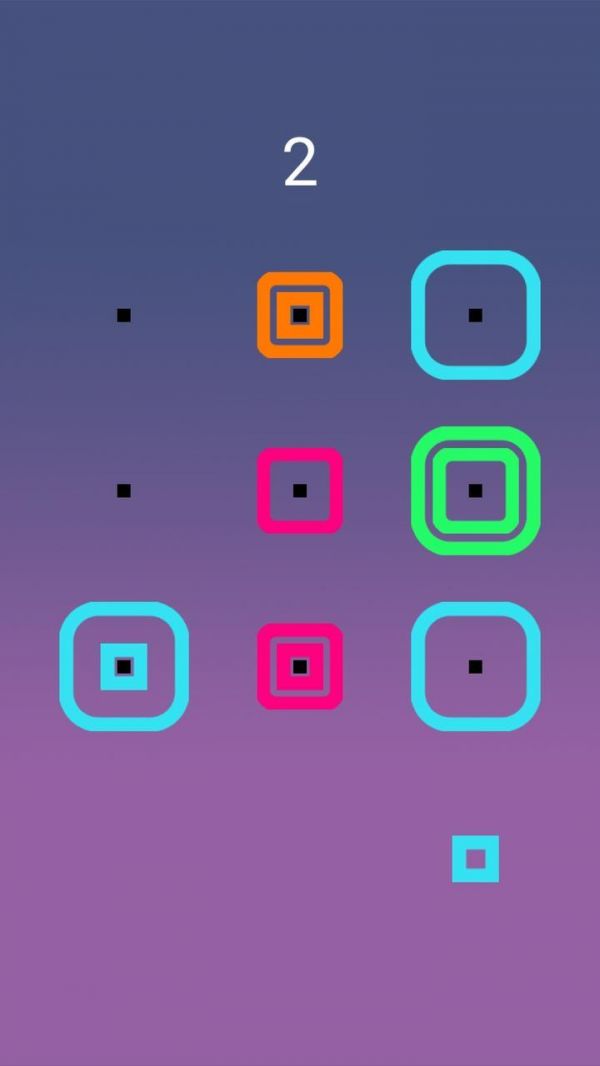Screen dimensions: 600x1066
Task: Tap the single pink ring cell
Action: click(x=300, y=491)
